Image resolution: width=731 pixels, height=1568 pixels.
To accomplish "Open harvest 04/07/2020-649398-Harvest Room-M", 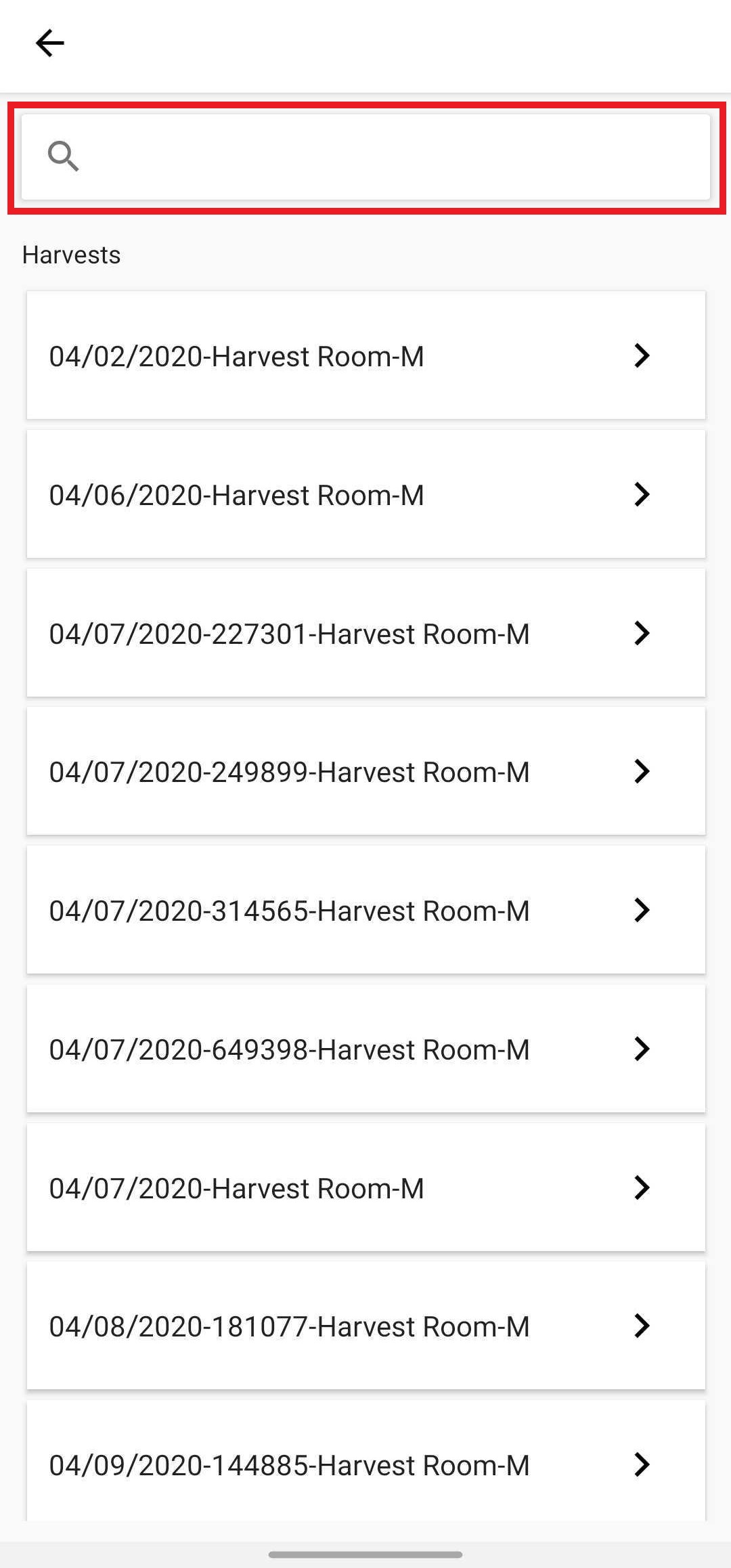I will [365, 1049].
